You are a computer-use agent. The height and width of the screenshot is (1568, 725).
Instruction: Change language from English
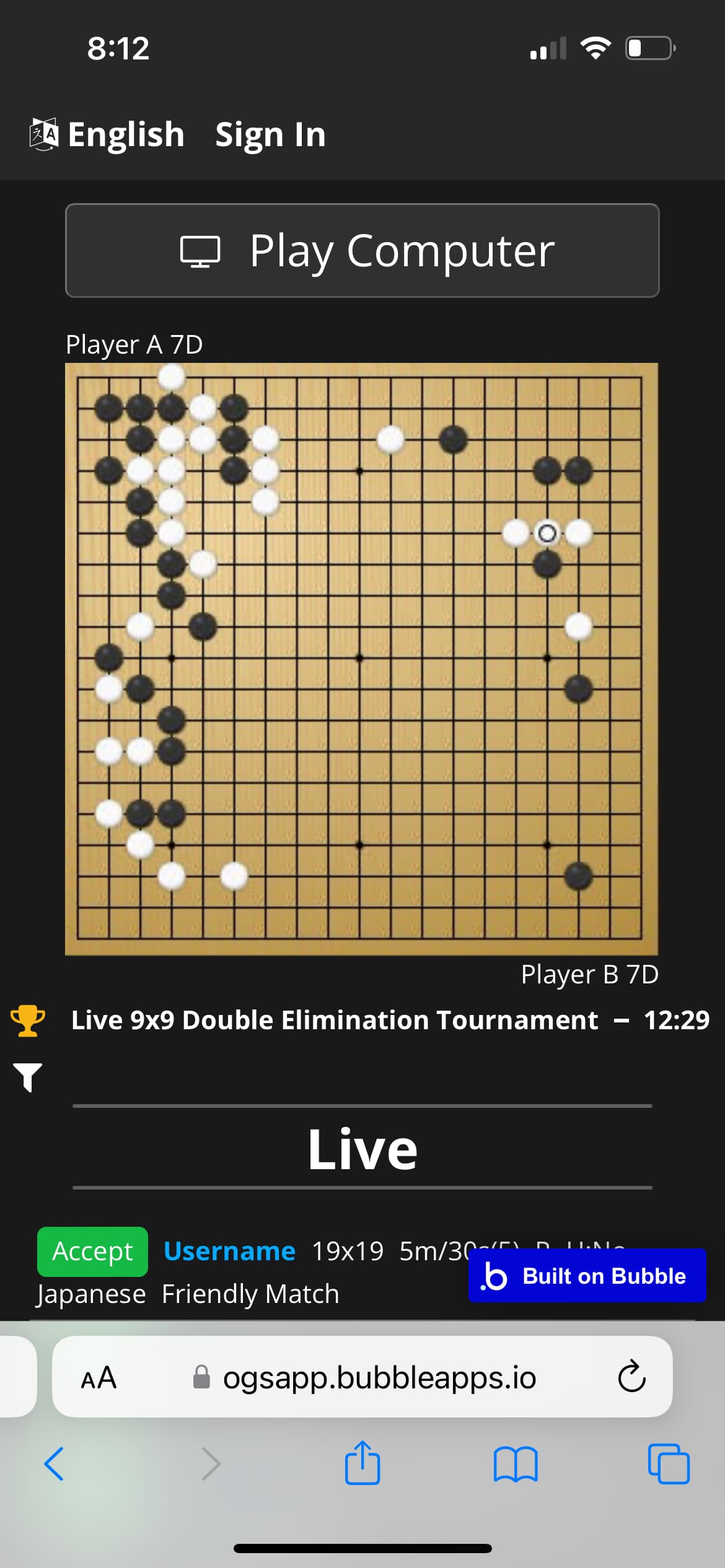[108, 134]
